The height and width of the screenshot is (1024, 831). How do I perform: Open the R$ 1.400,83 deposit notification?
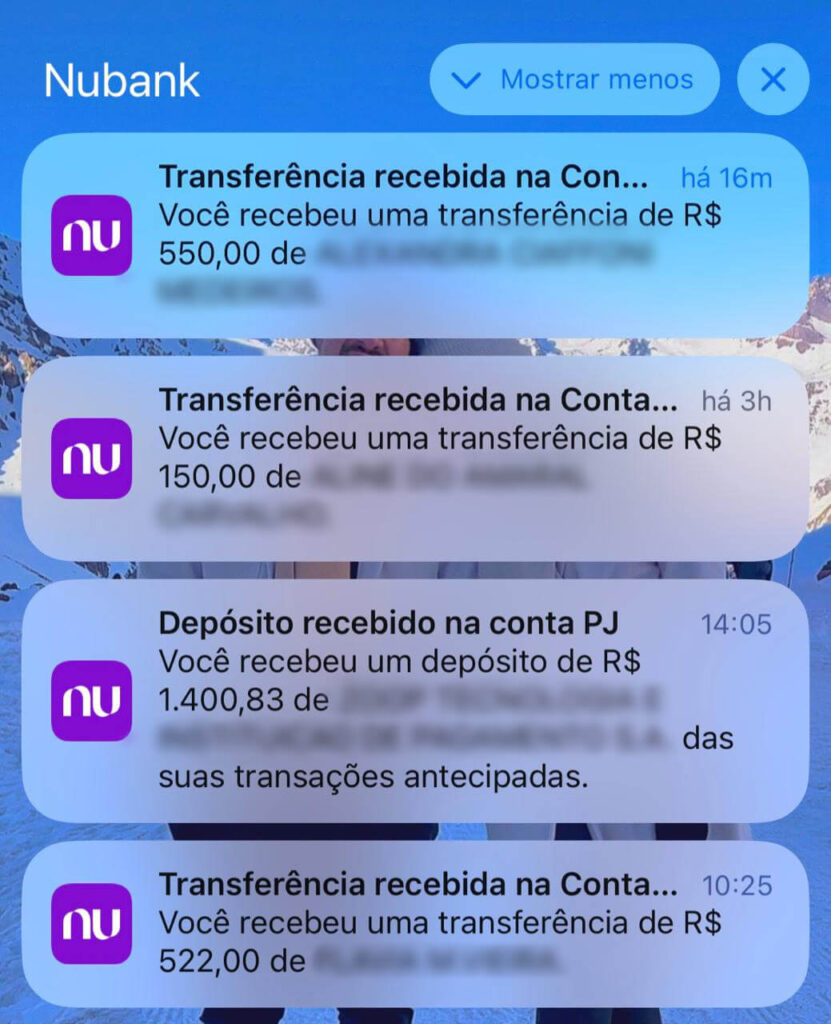point(415,700)
